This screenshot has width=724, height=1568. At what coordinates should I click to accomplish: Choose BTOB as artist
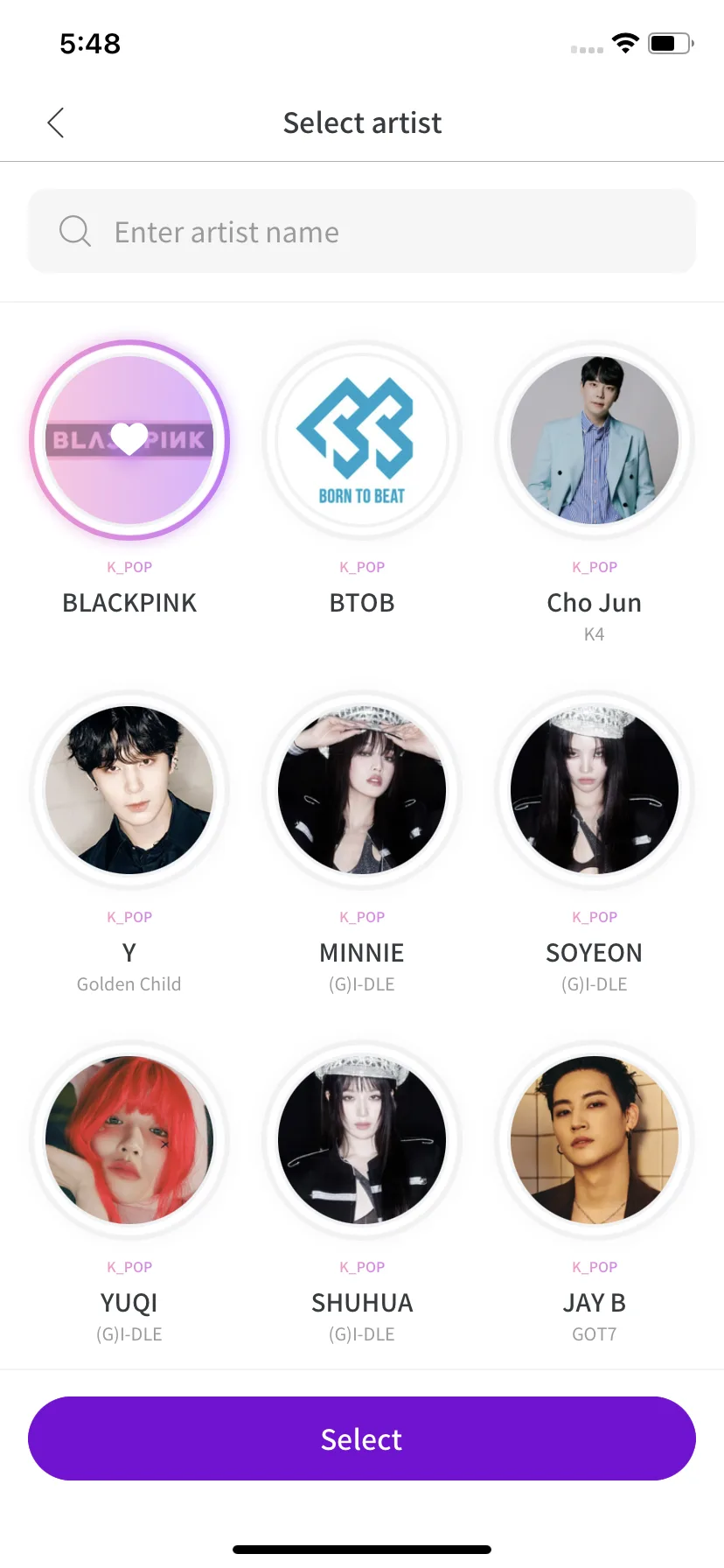click(x=362, y=440)
